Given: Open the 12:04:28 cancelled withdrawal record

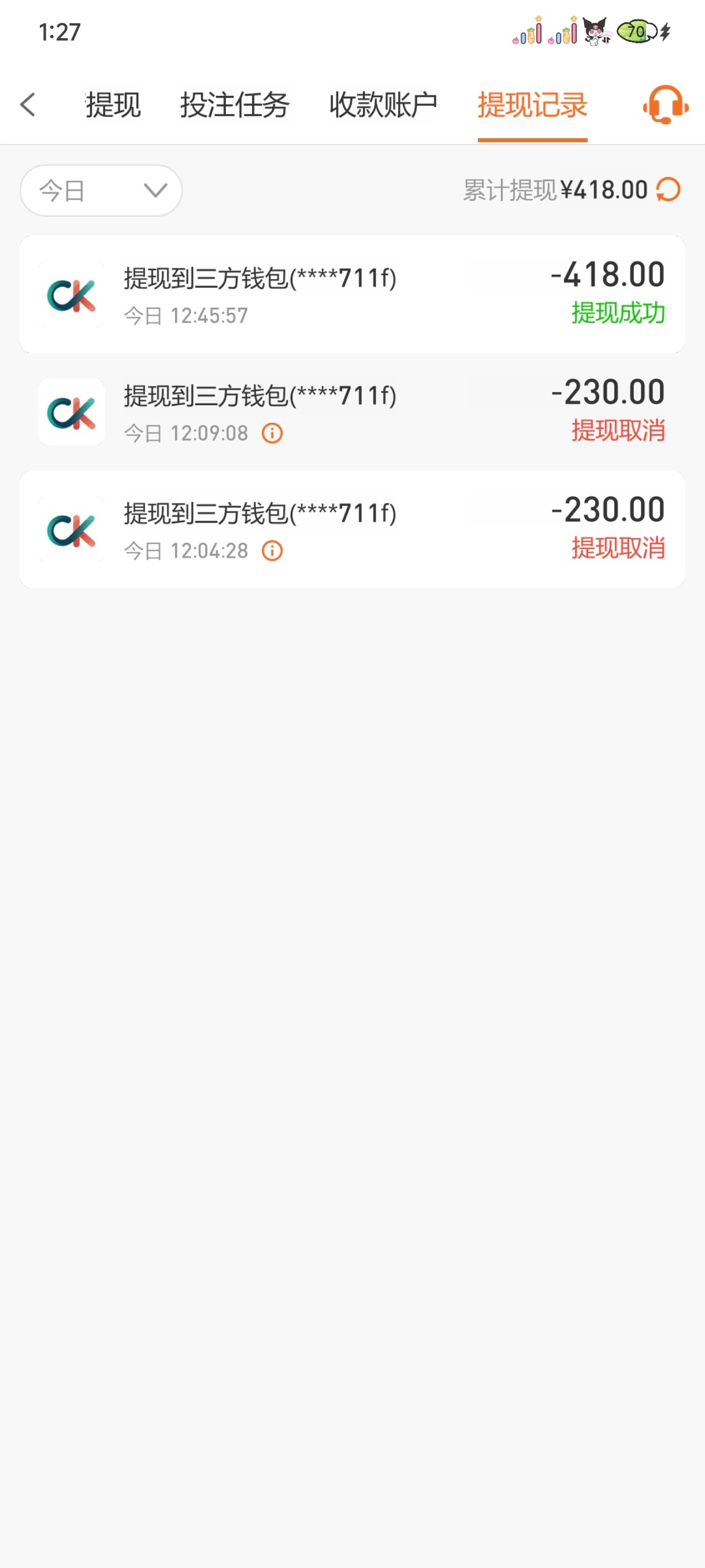Looking at the screenshot, I should (x=352, y=529).
